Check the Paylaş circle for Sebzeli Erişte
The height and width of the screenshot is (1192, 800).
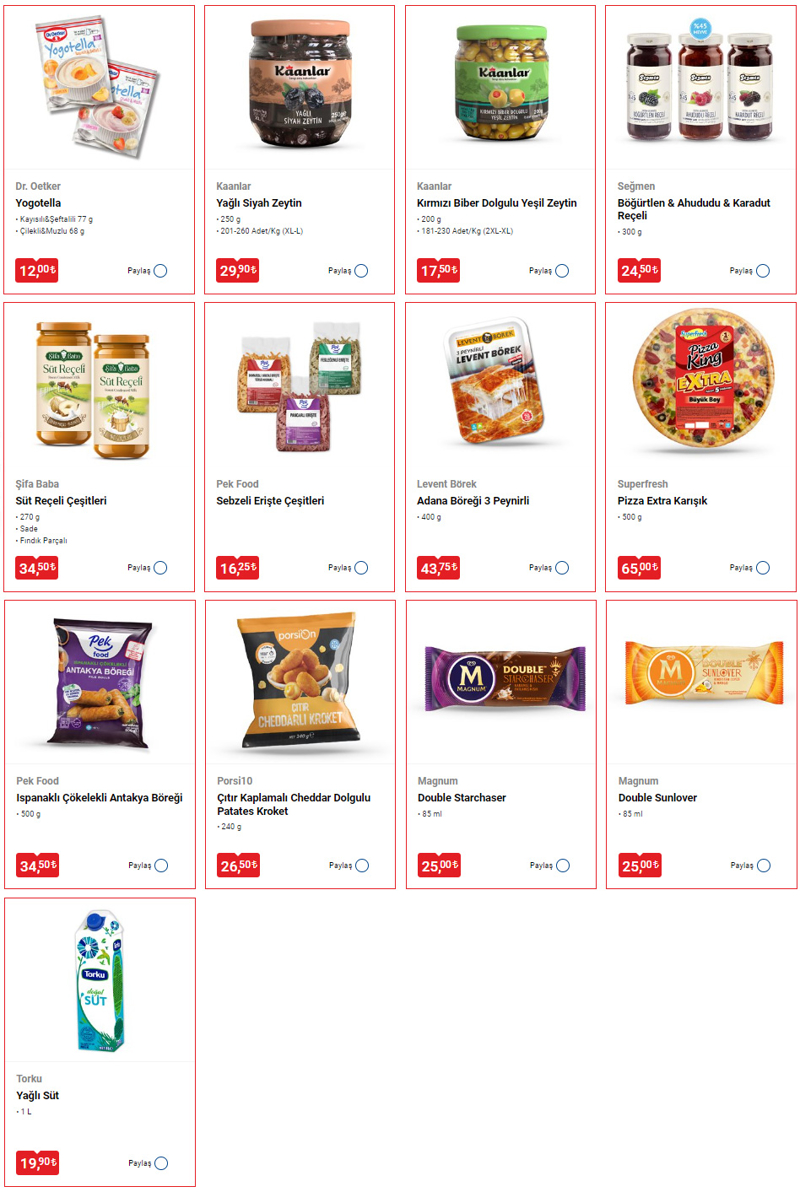361,568
